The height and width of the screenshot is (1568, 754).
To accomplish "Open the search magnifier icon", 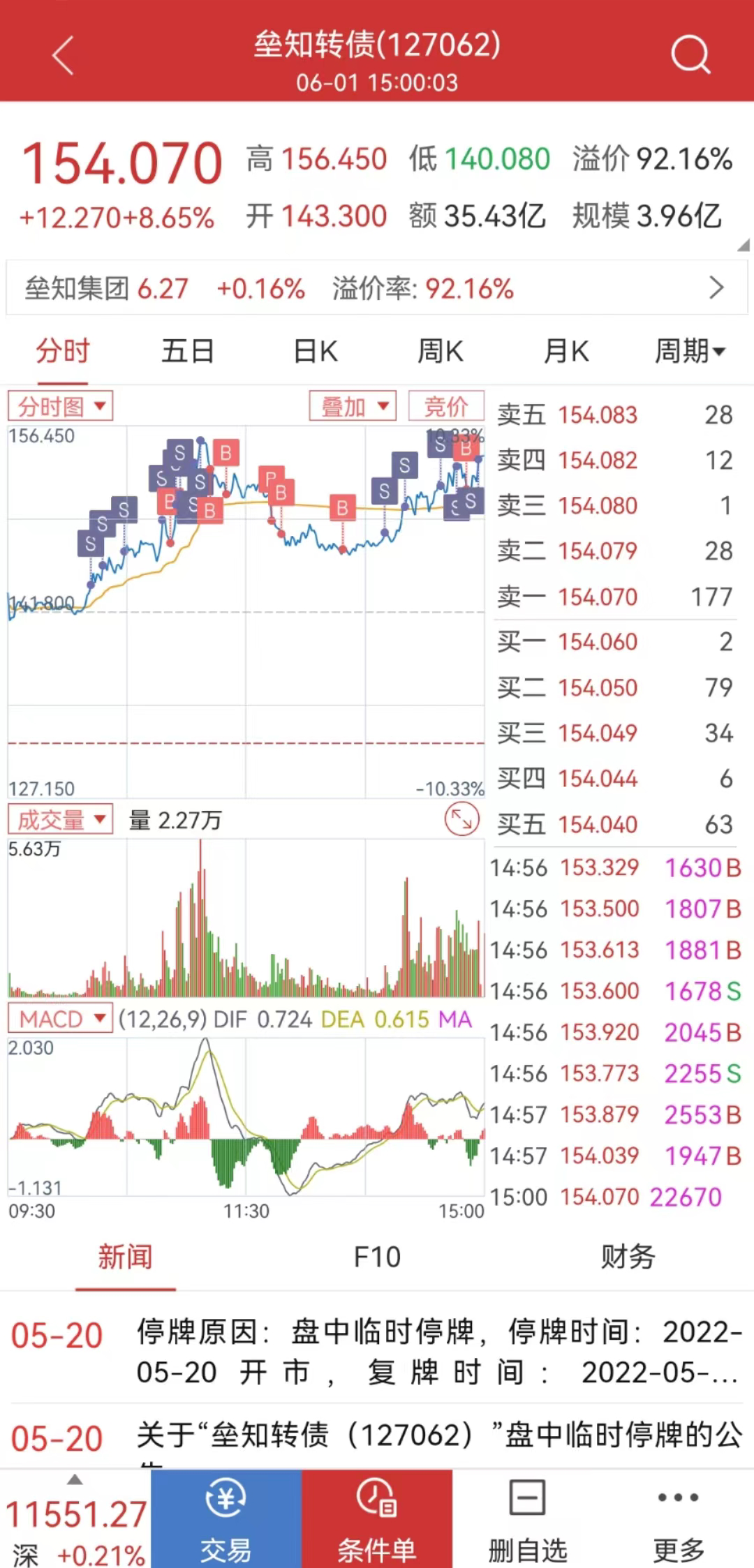I will [x=690, y=54].
